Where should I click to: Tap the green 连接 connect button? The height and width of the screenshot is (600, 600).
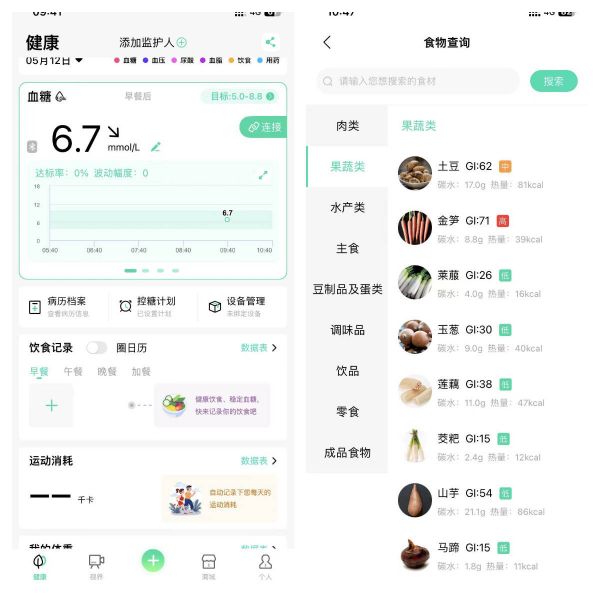click(x=264, y=127)
